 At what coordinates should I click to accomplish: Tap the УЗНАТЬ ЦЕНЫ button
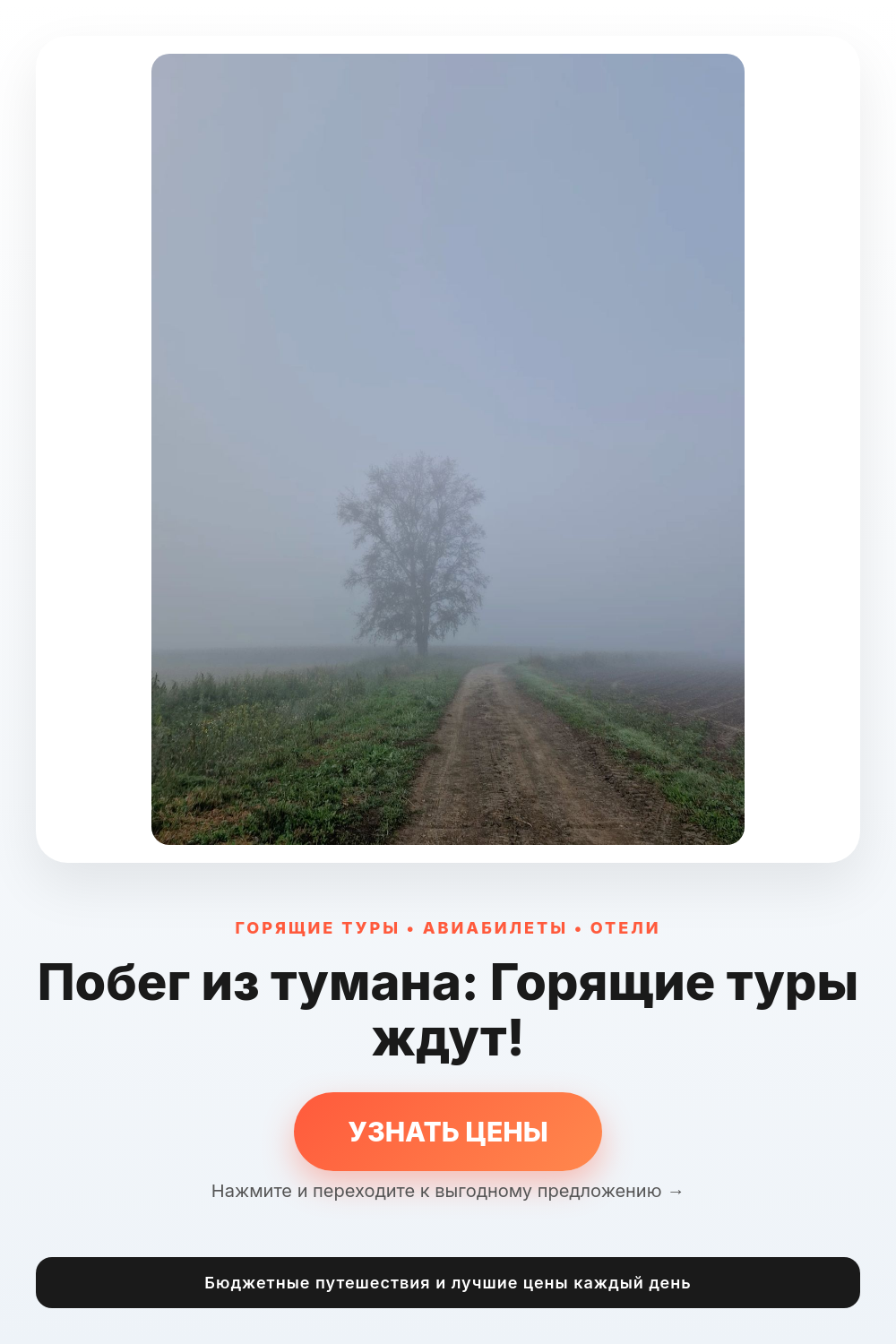pos(448,1131)
